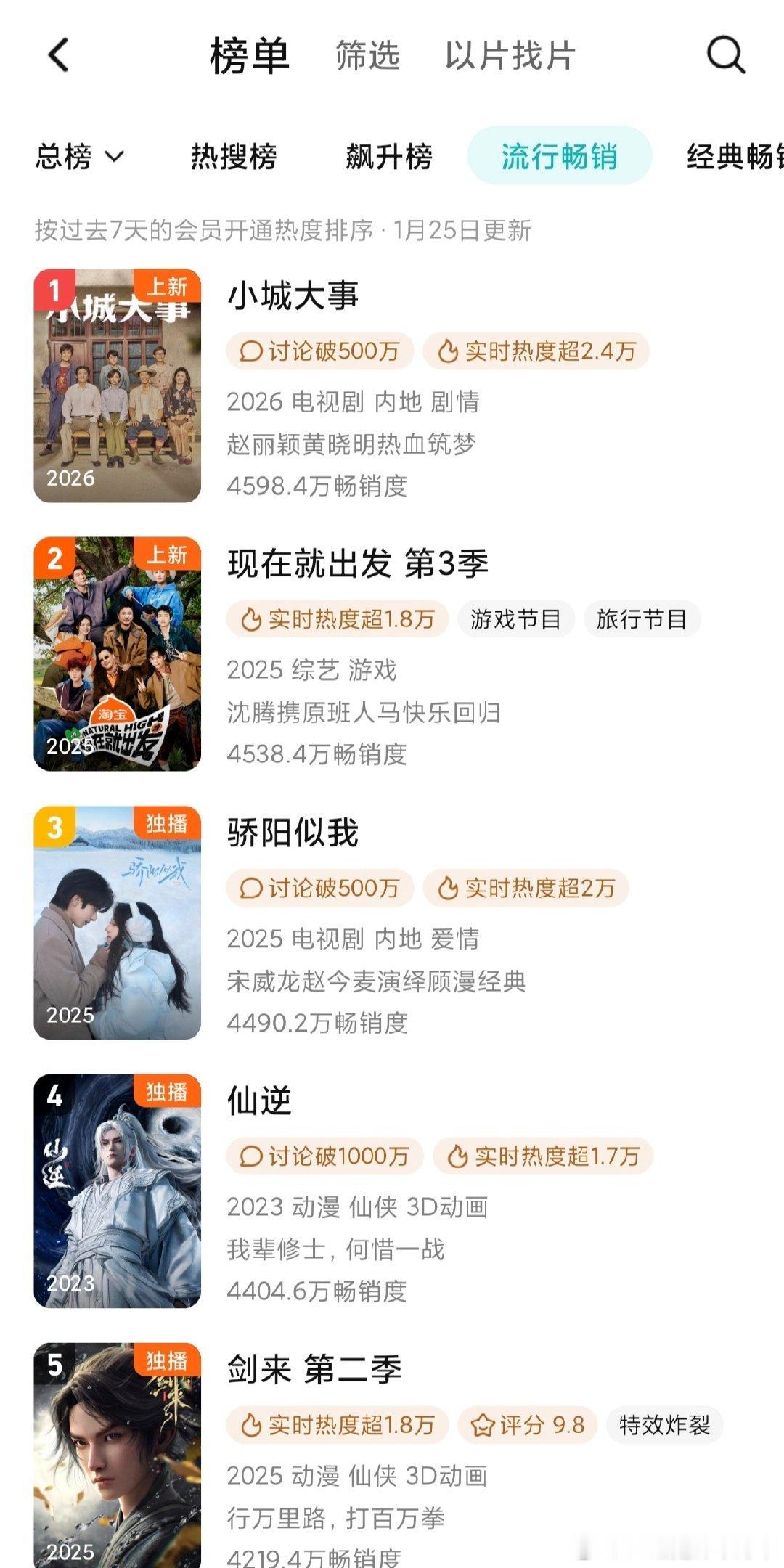Expand the 总榜 chevron selector
Viewport: 784px width, 1568px height.
point(115,156)
